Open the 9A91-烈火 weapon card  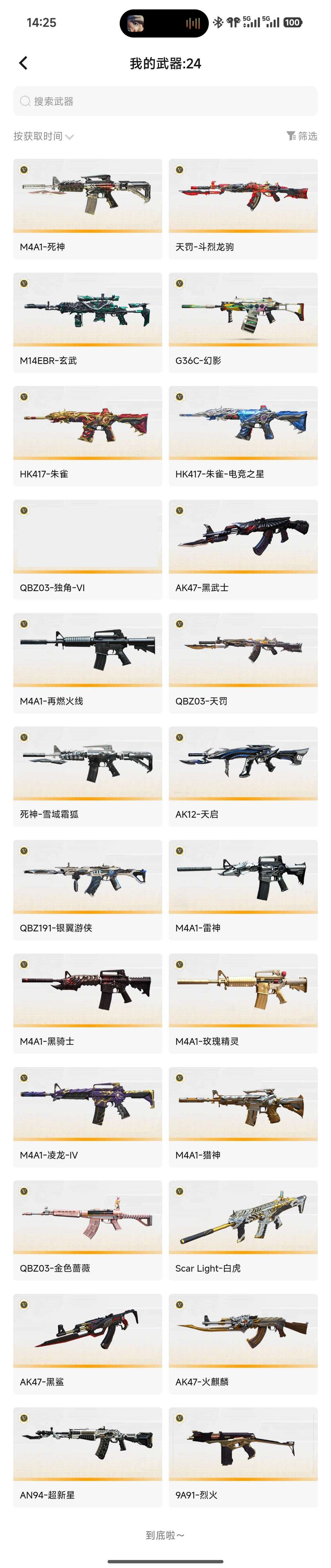243,1457
